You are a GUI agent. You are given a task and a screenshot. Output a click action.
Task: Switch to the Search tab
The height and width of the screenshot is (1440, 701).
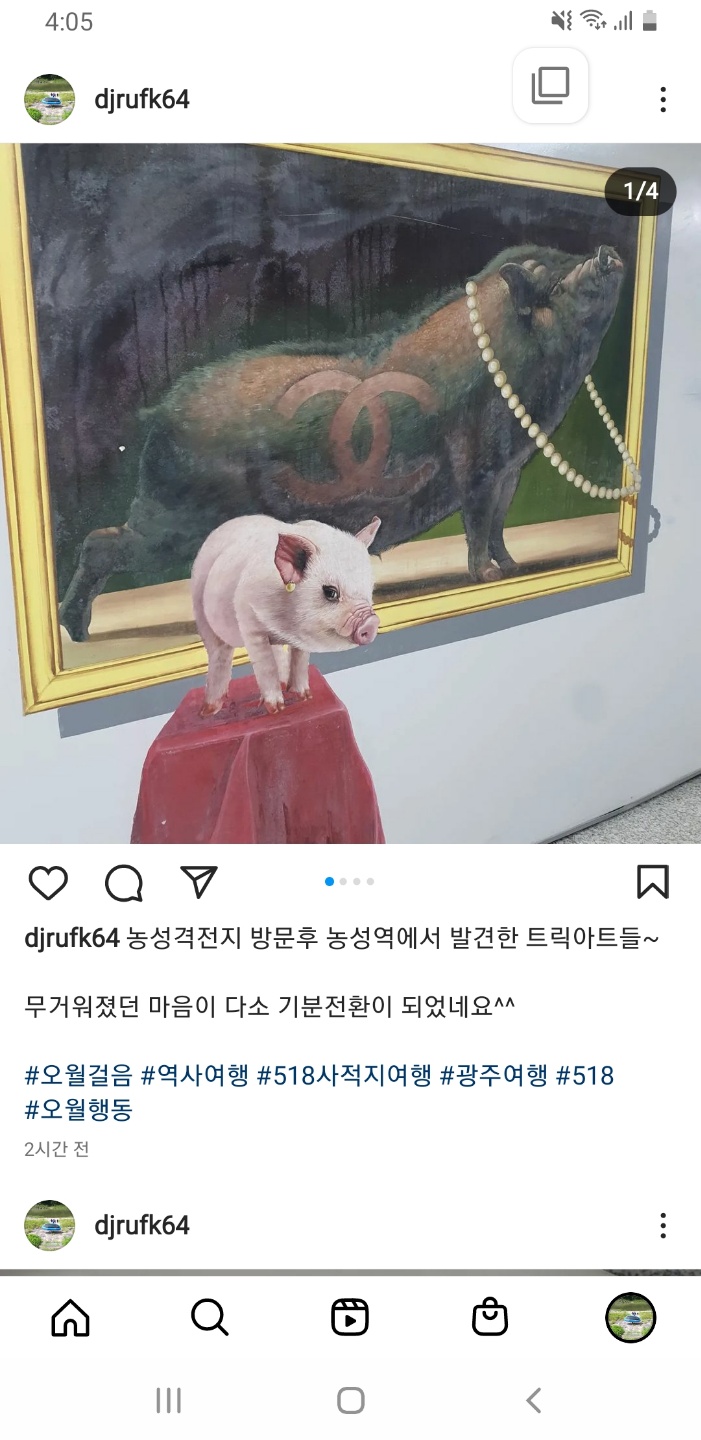(x=210, y=1318)
